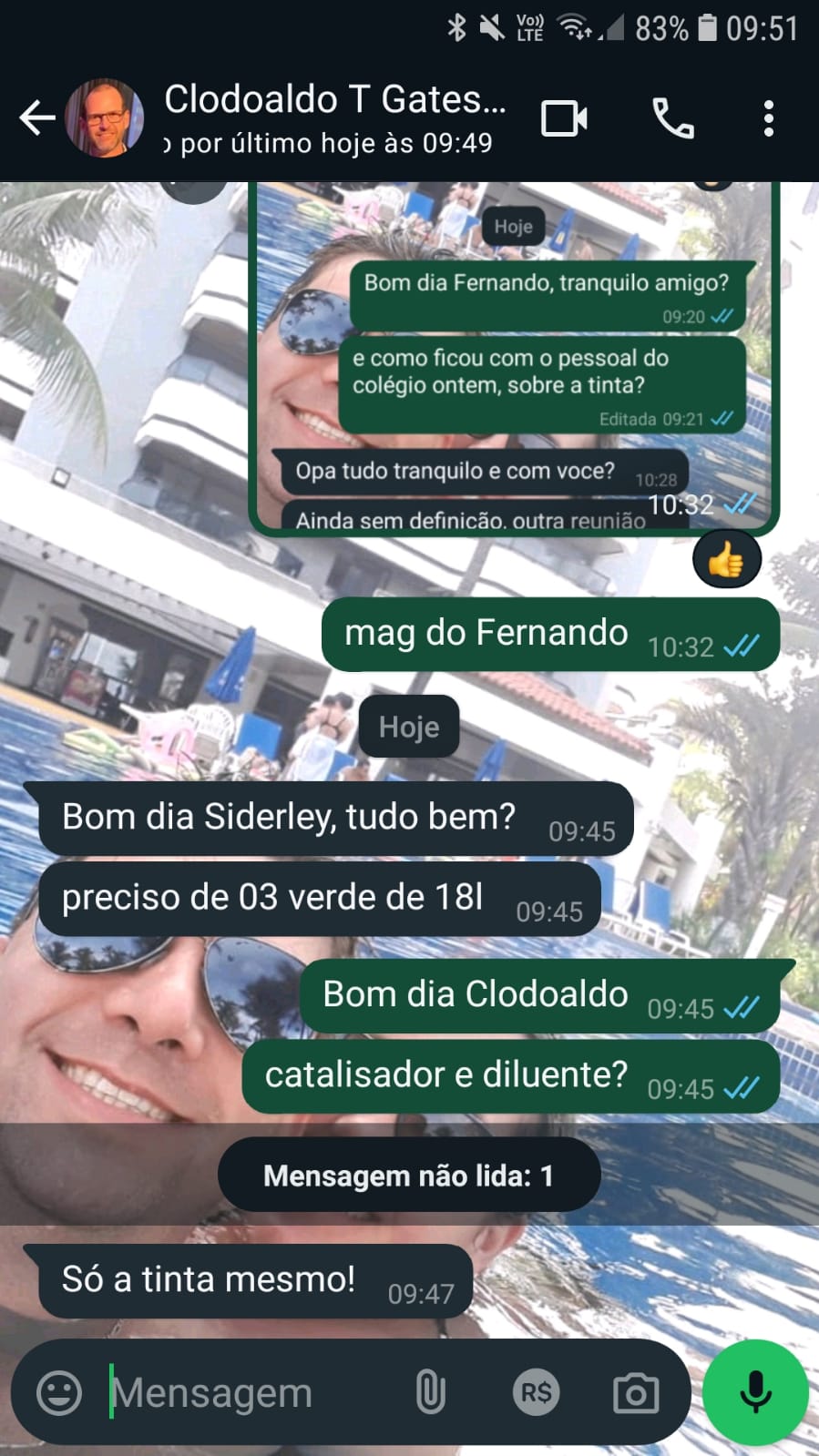Attach a file with the paperclip
The height and width of the screenshot is (1456, 819).
(x=430, y=1392)
